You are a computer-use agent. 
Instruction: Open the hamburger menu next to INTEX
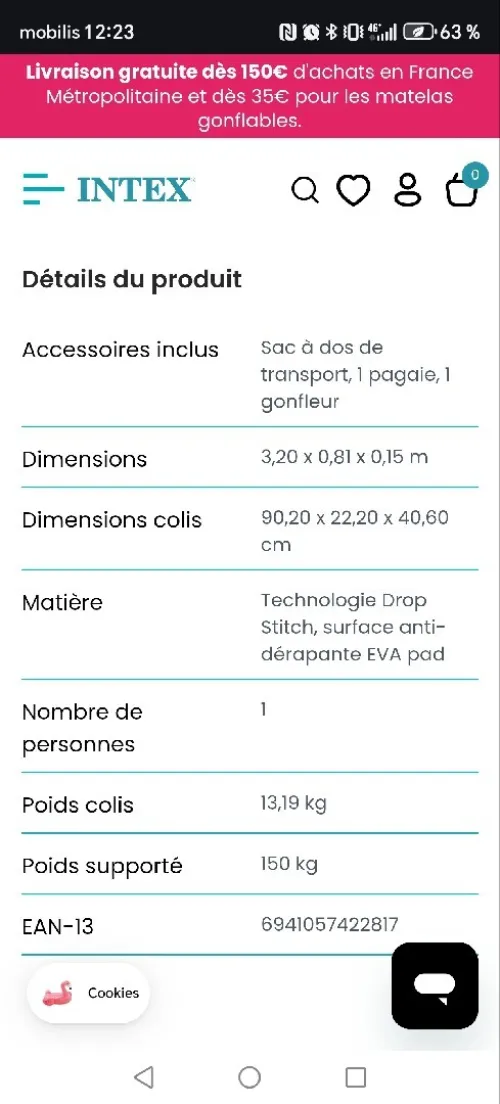click(x=44, y=189)
